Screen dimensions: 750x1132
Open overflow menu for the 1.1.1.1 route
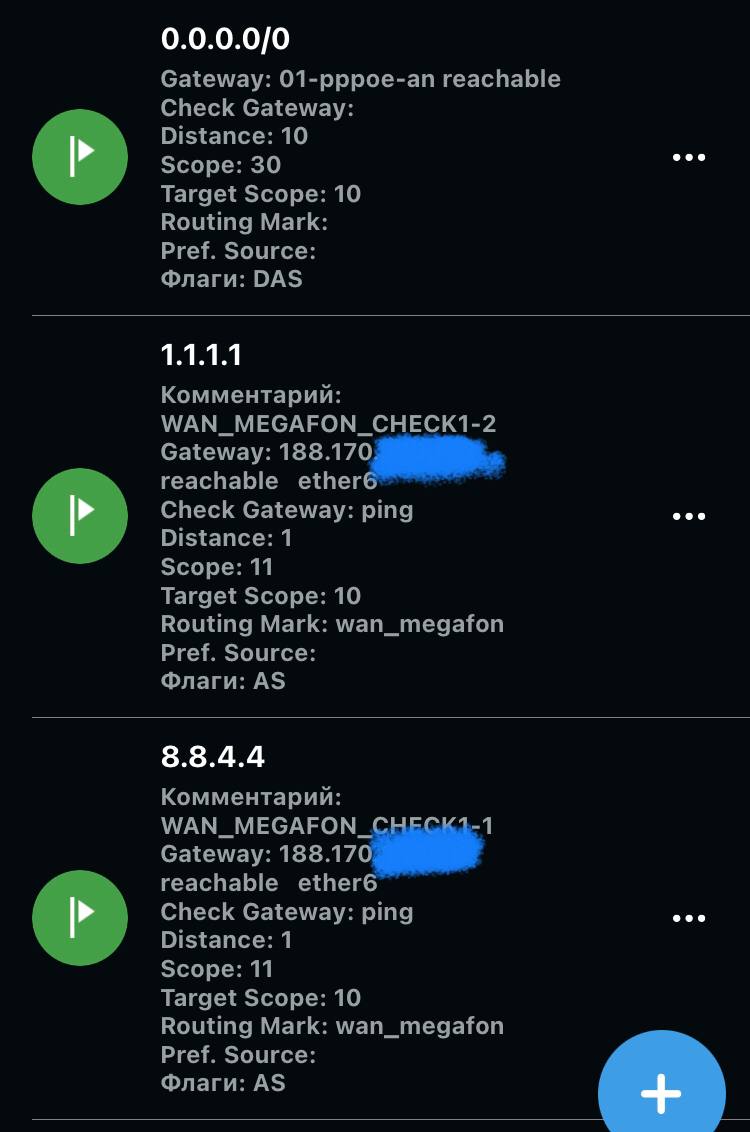[x=689, y=516]
